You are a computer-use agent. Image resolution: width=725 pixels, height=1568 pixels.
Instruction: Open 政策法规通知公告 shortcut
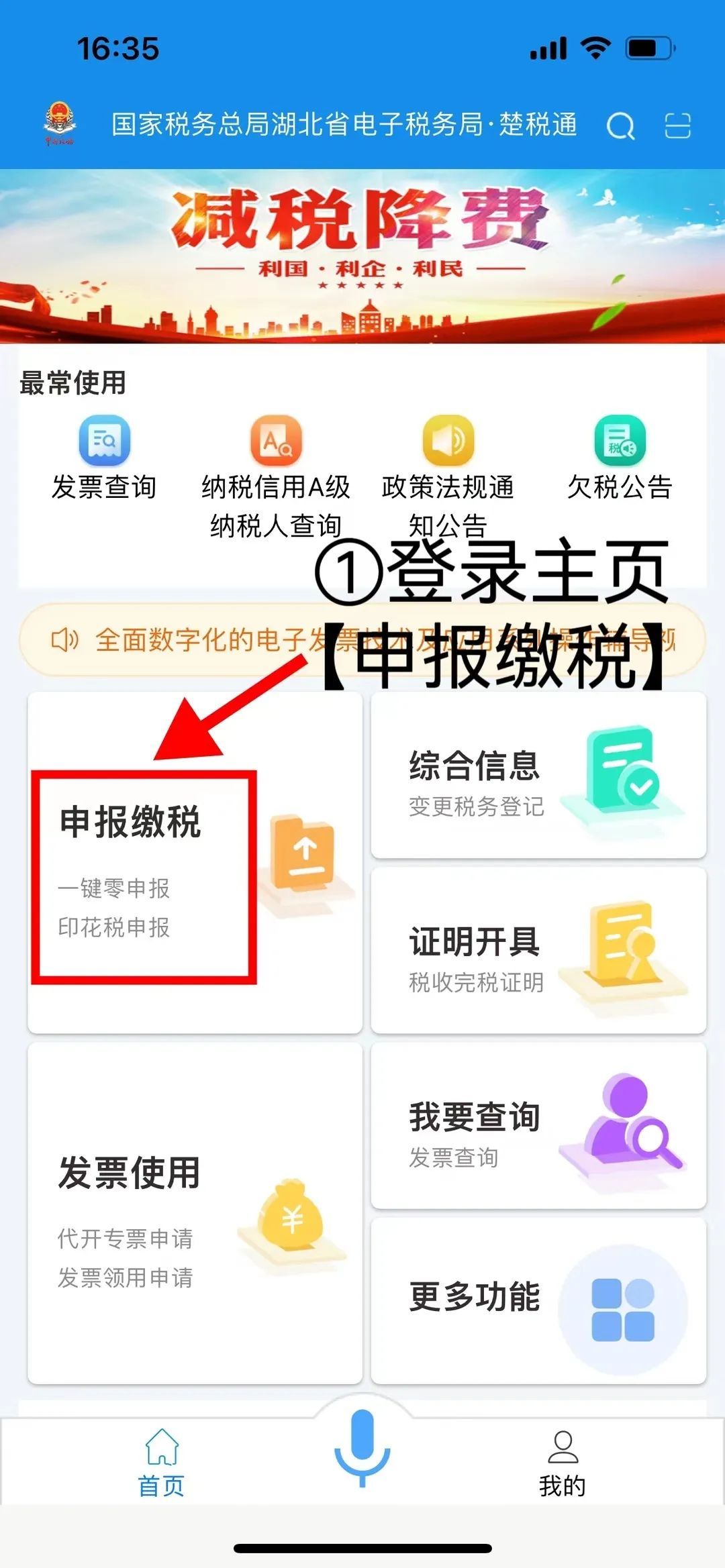448,470
